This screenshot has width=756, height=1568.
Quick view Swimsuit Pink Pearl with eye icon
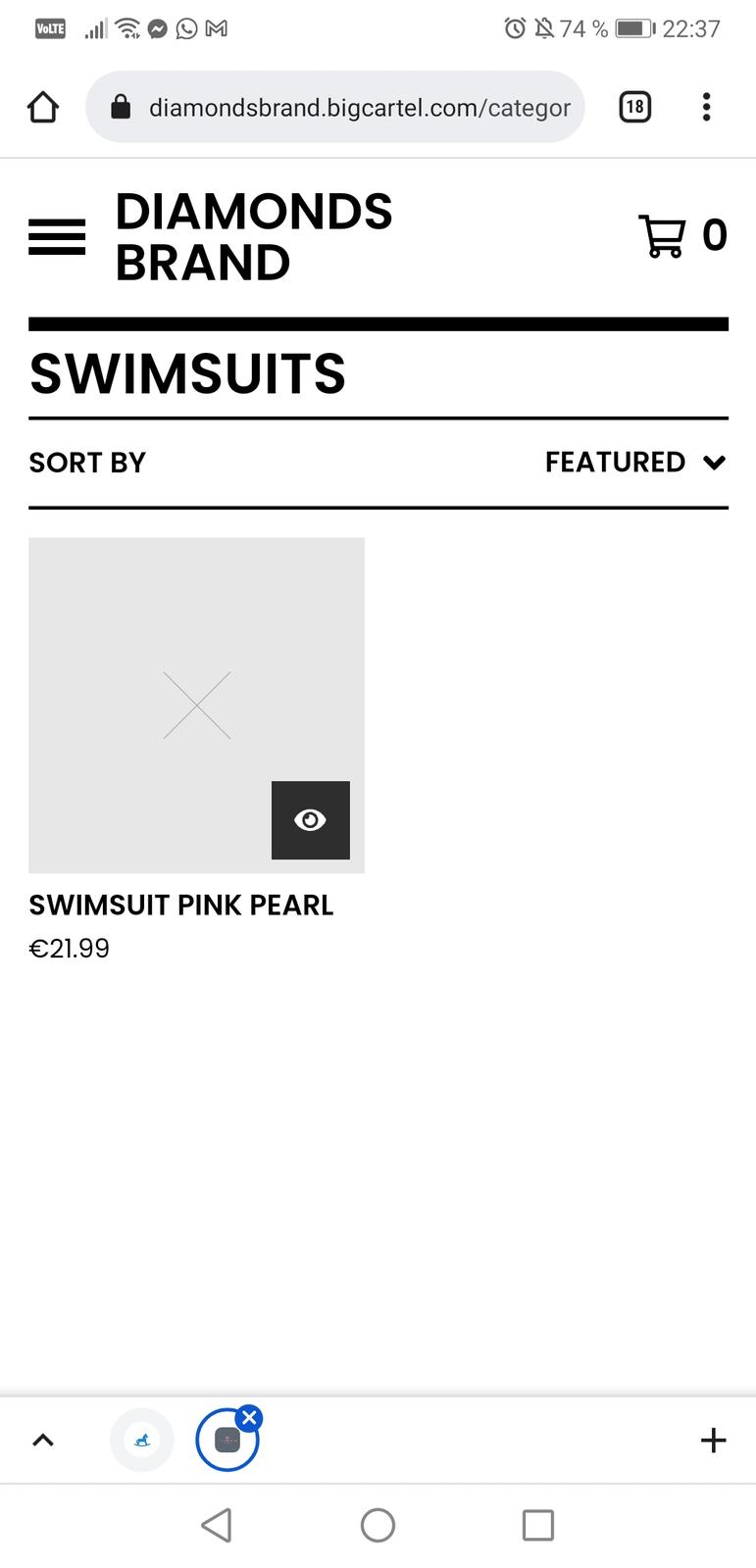310,820
